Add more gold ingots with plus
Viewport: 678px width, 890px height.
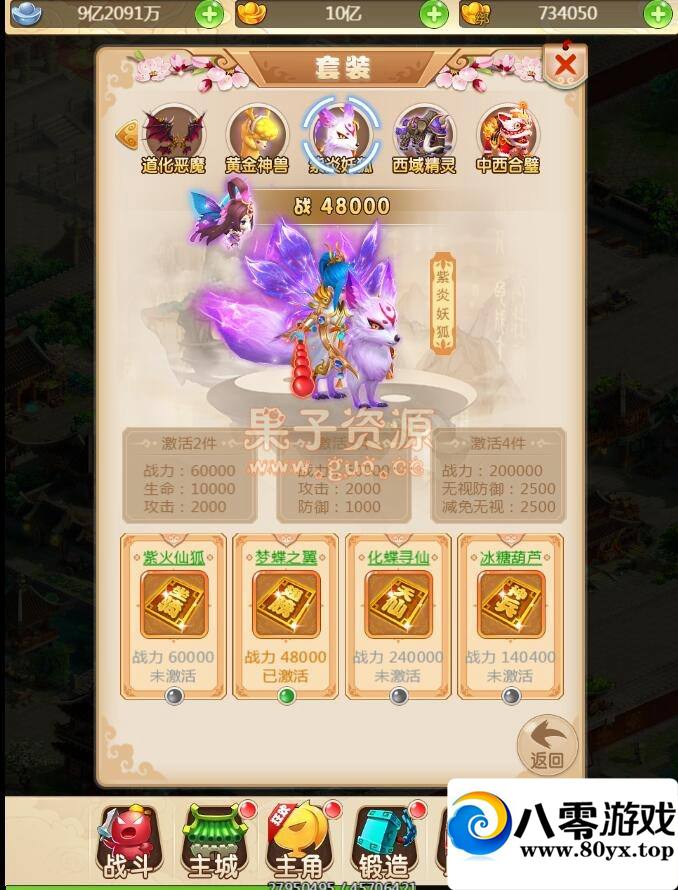tap(433, 14)
